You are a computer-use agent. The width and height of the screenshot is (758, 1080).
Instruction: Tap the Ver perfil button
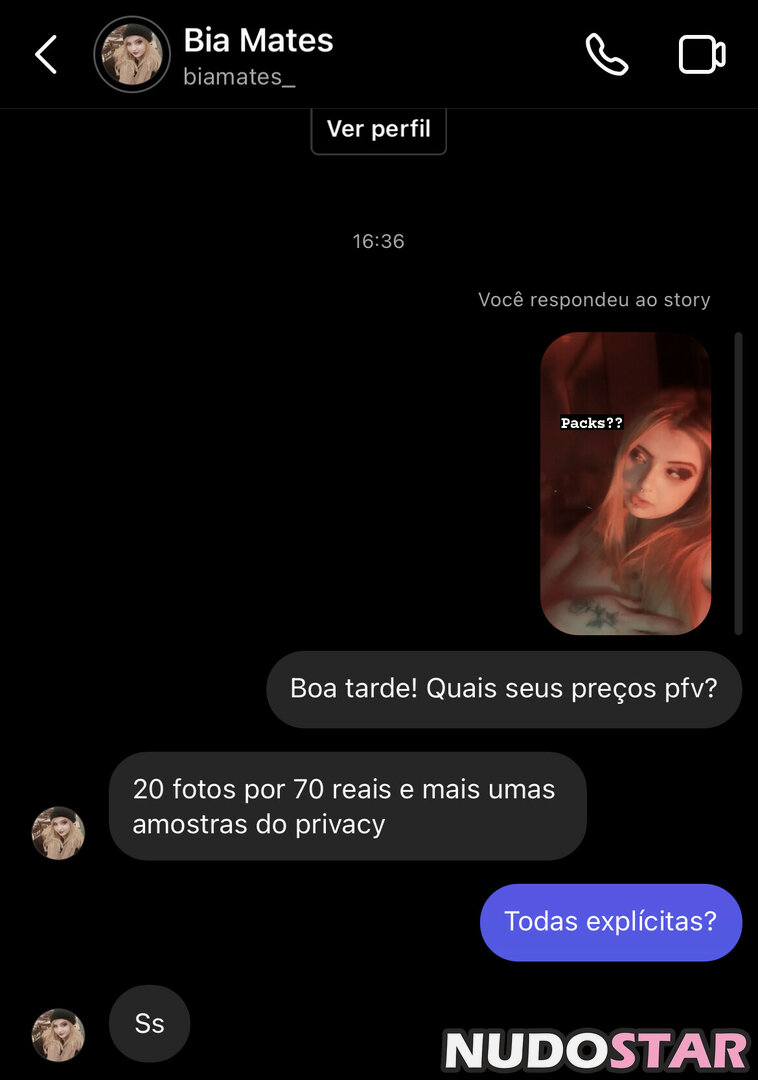tap(378, 130)
